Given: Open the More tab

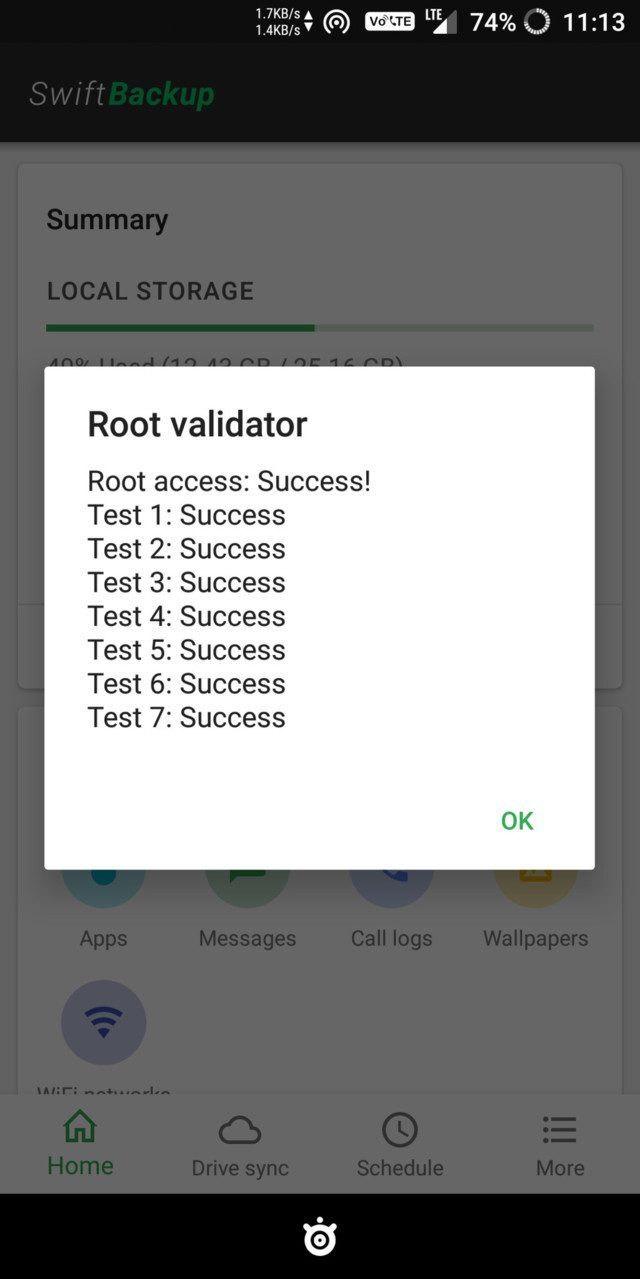Looking at the screenshot, I should (x=560, y=1146).
